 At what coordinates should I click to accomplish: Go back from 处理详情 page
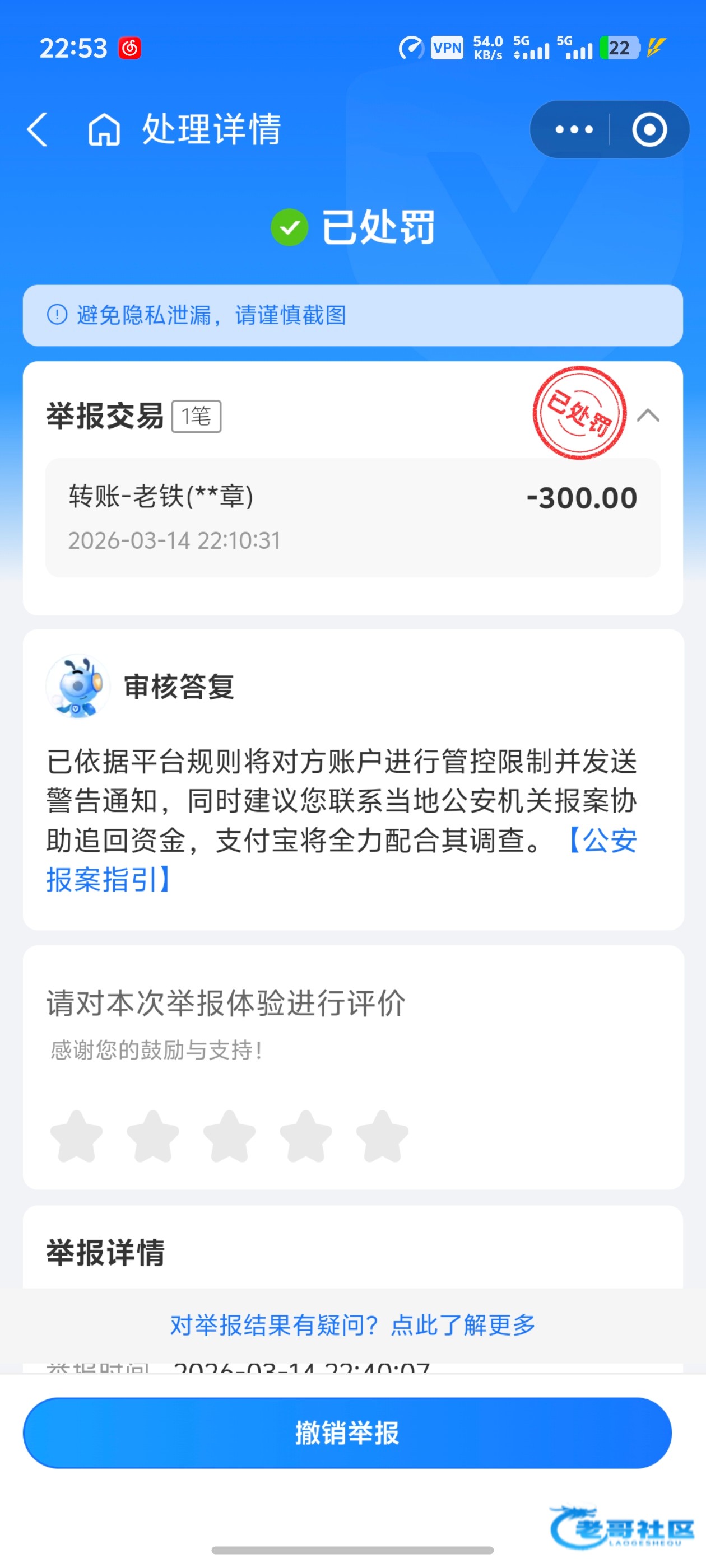pyautogui.click(x=38, y=130)
